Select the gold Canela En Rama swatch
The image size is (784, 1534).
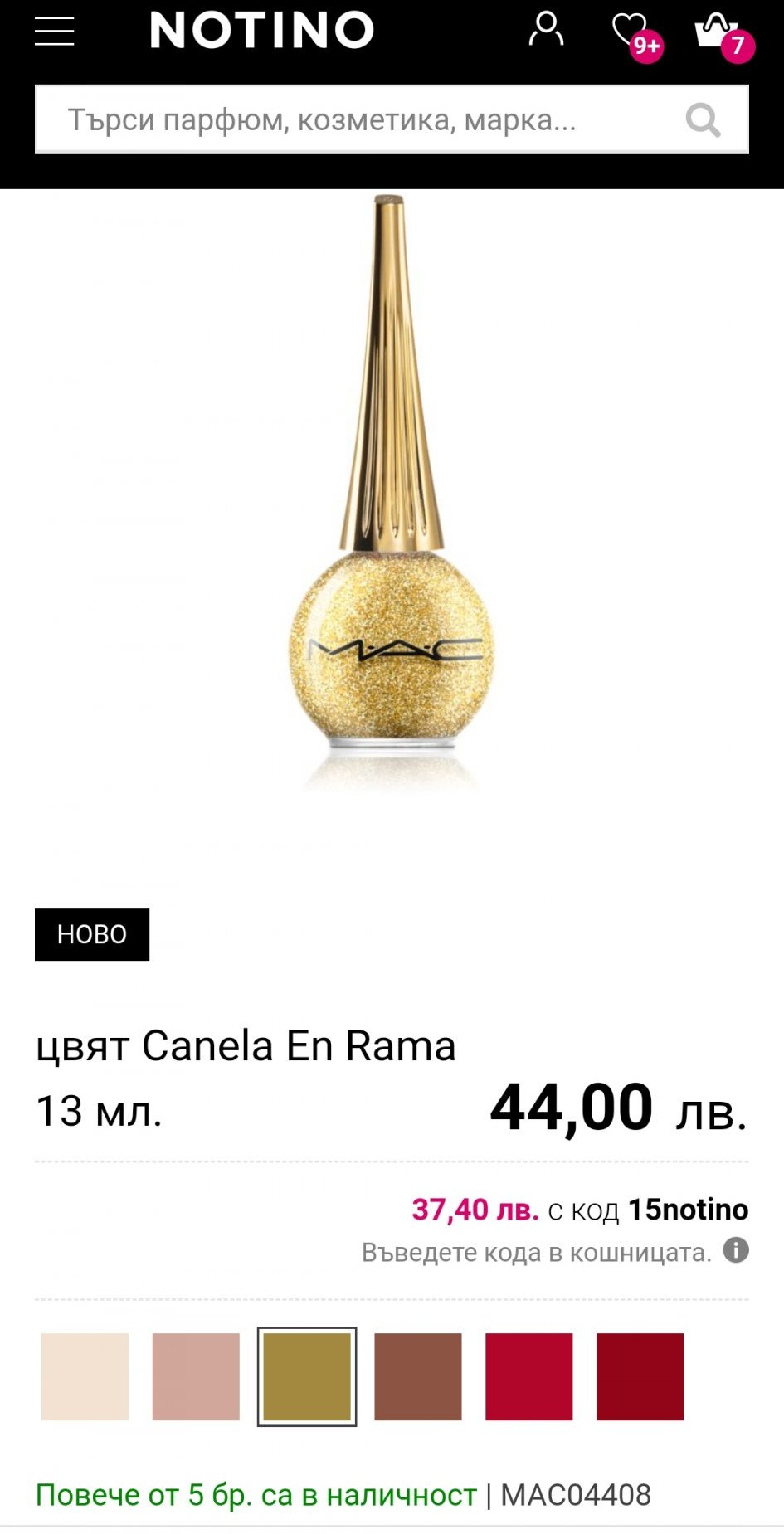[x=307, y=1376]
